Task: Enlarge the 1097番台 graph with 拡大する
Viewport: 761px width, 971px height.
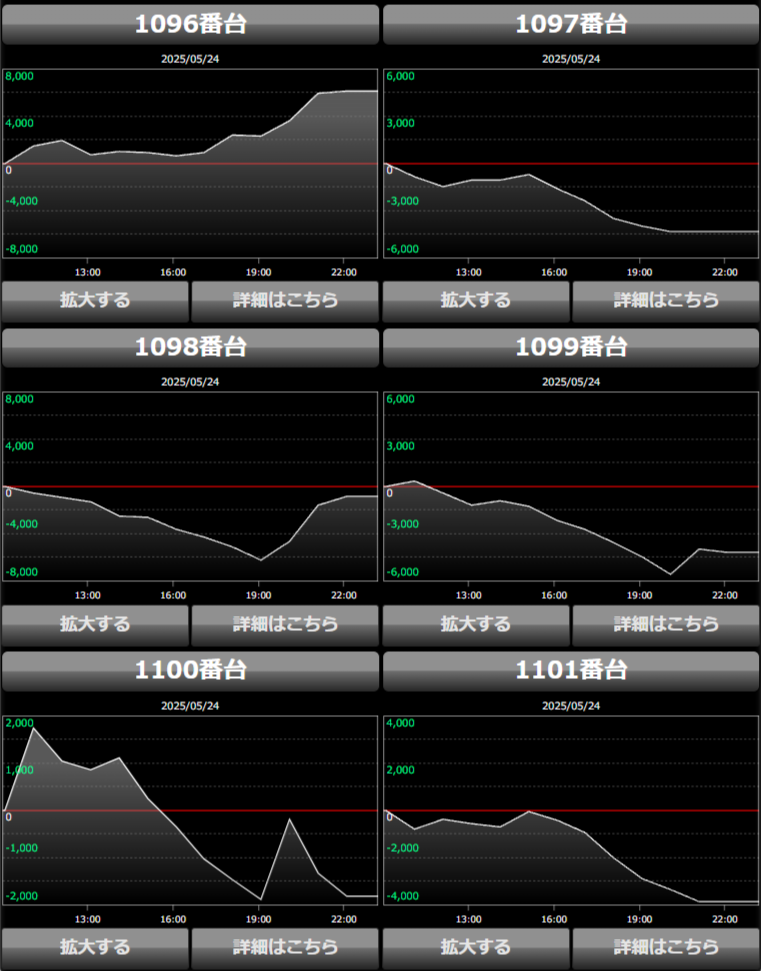Action: click(476, 300)
